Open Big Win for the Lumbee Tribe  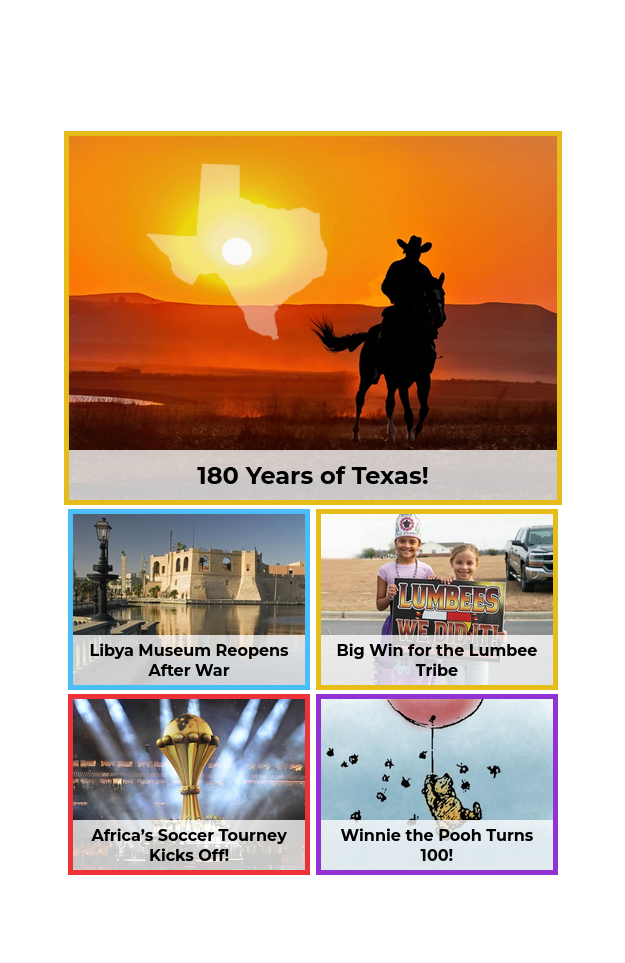(x=437, y=600)
